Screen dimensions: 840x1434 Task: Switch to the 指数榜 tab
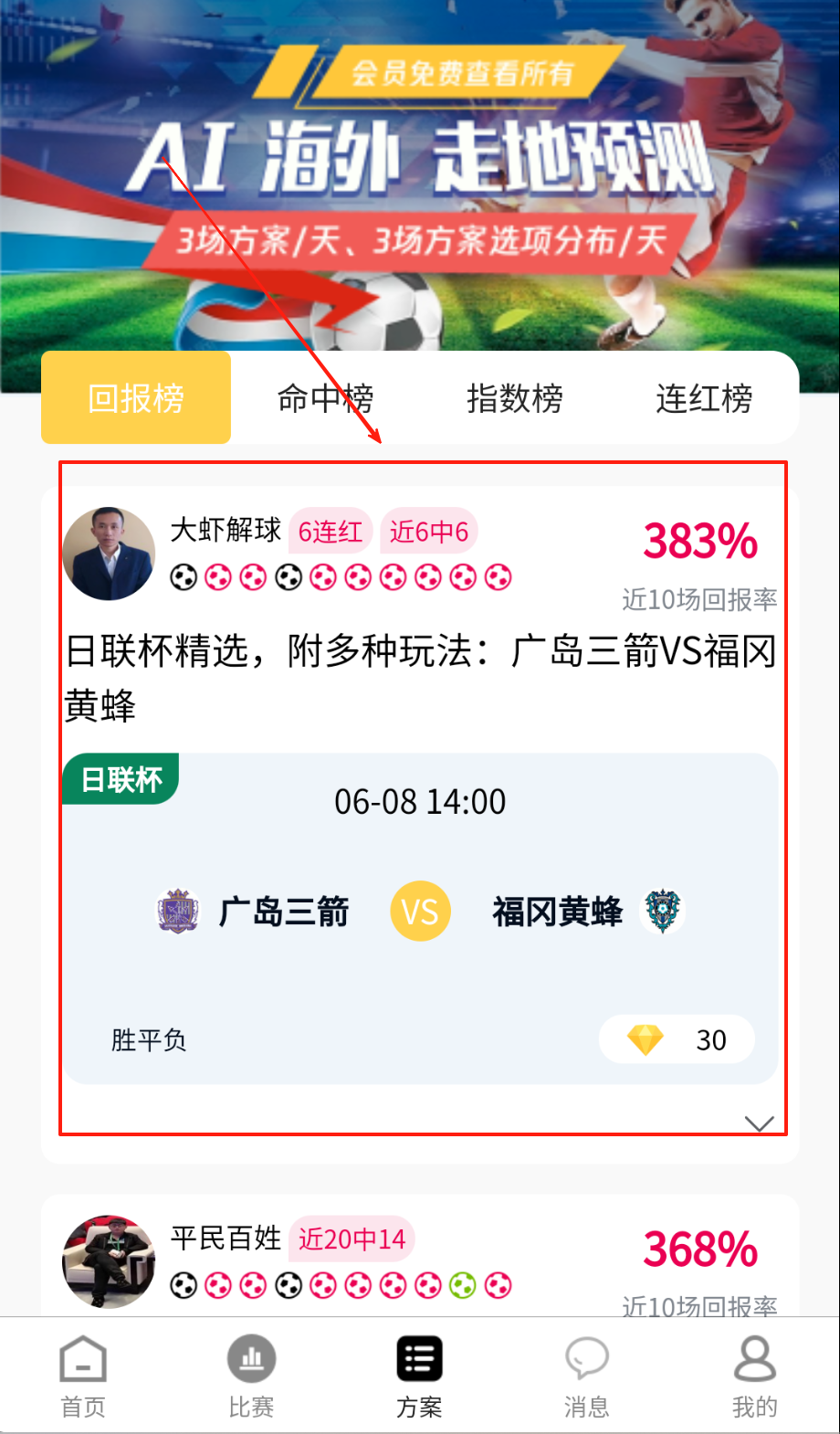515,398
